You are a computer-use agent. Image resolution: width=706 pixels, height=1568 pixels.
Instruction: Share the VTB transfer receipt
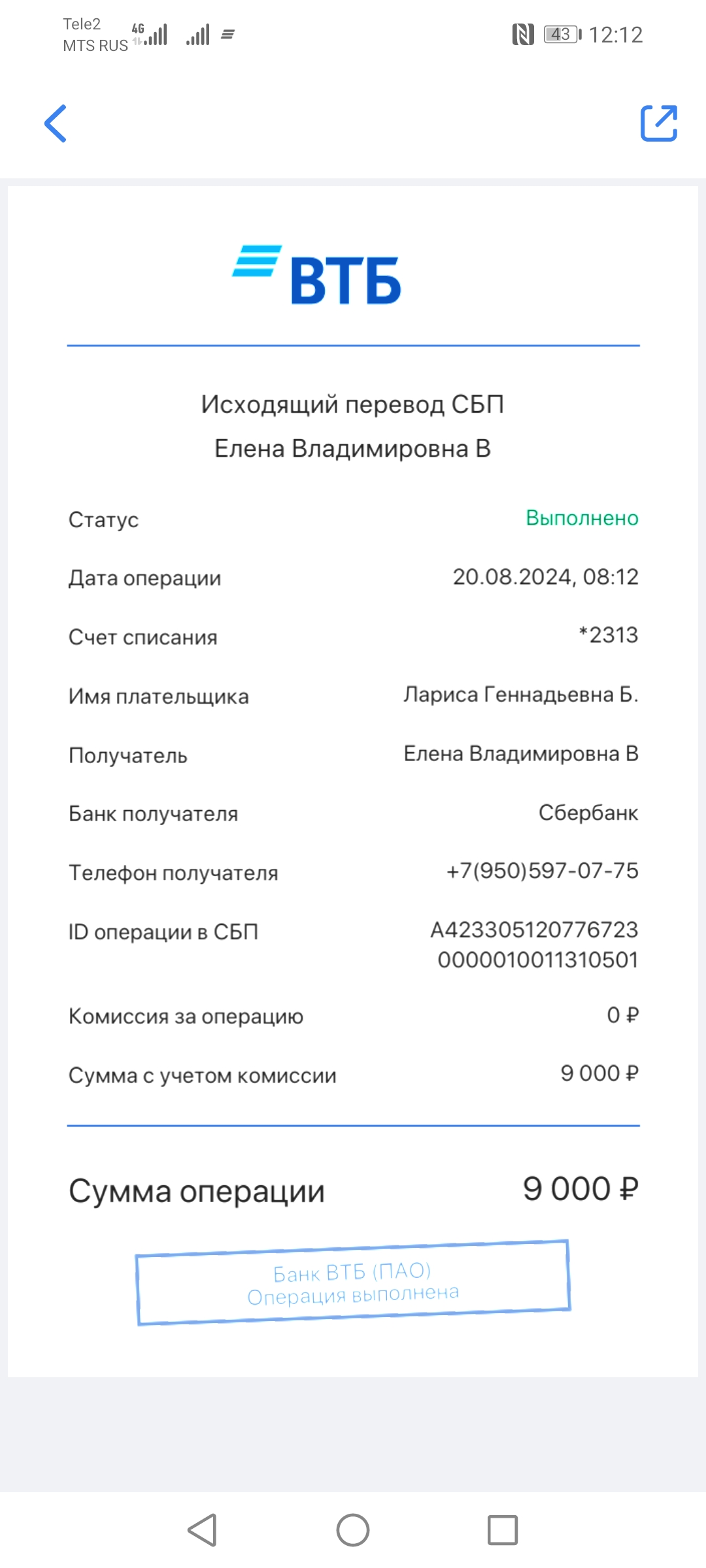pos(658,123)
